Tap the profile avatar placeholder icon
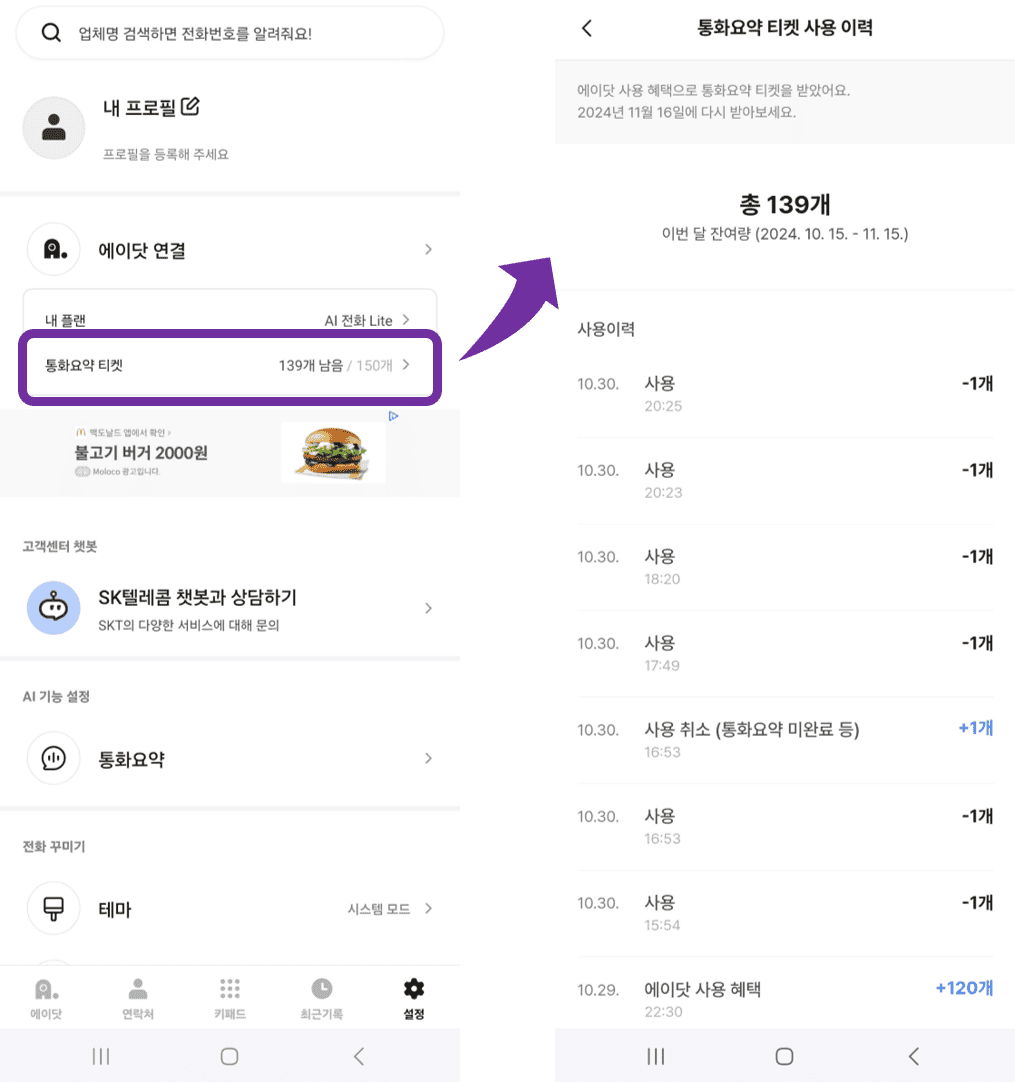 [53, 127]
